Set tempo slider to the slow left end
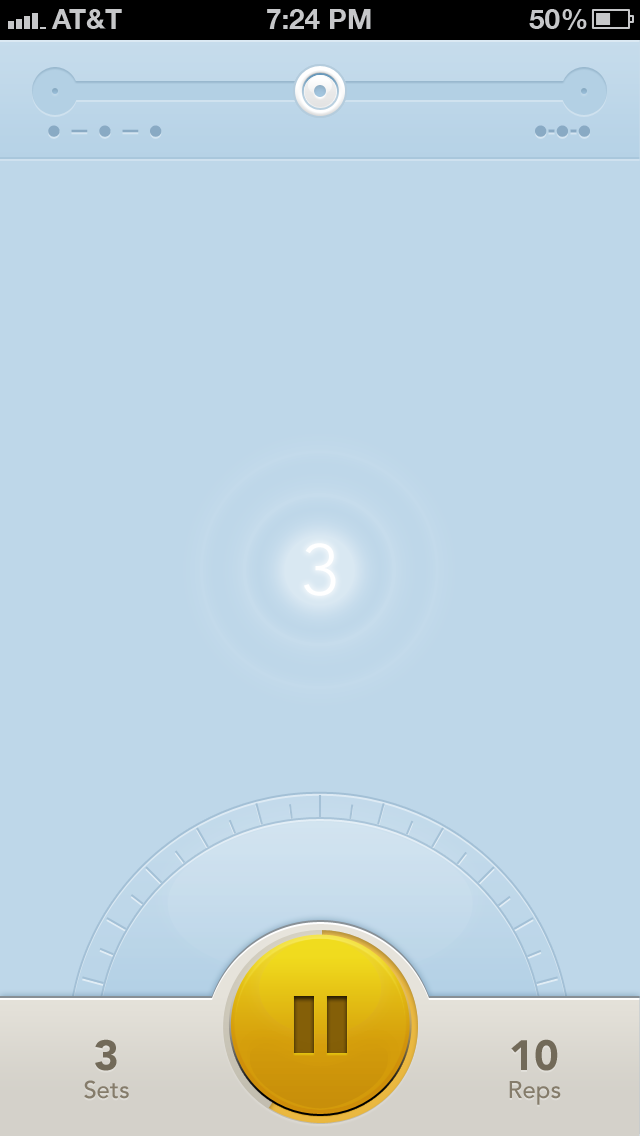The height and width of the screenshot is (1136, 640). pyautogui.click(x=55, y=91)
